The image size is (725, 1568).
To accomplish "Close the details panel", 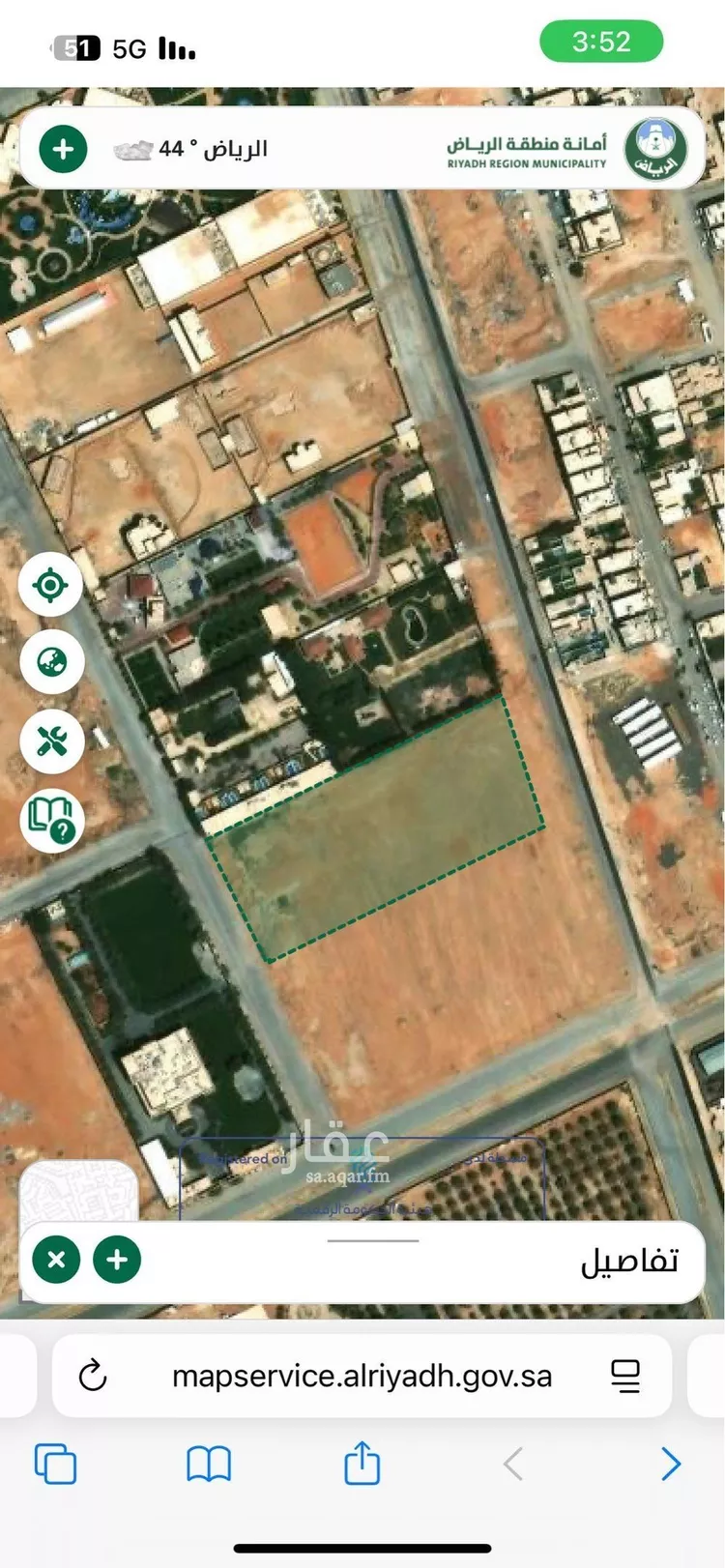I will 56,1260.
